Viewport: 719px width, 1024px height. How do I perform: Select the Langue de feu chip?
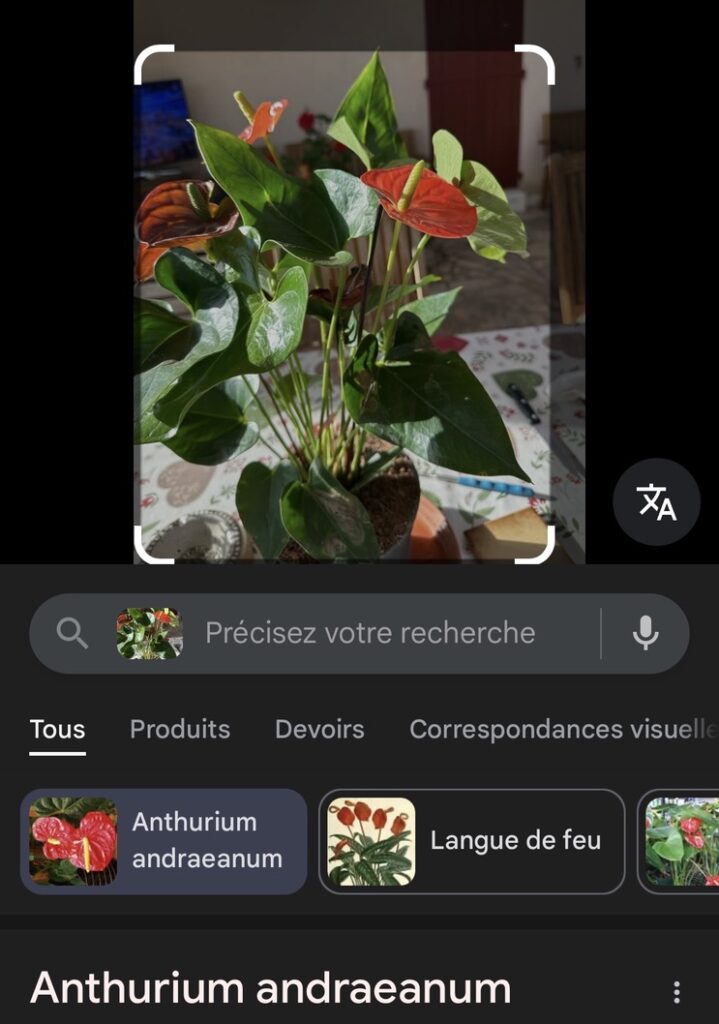471,841
